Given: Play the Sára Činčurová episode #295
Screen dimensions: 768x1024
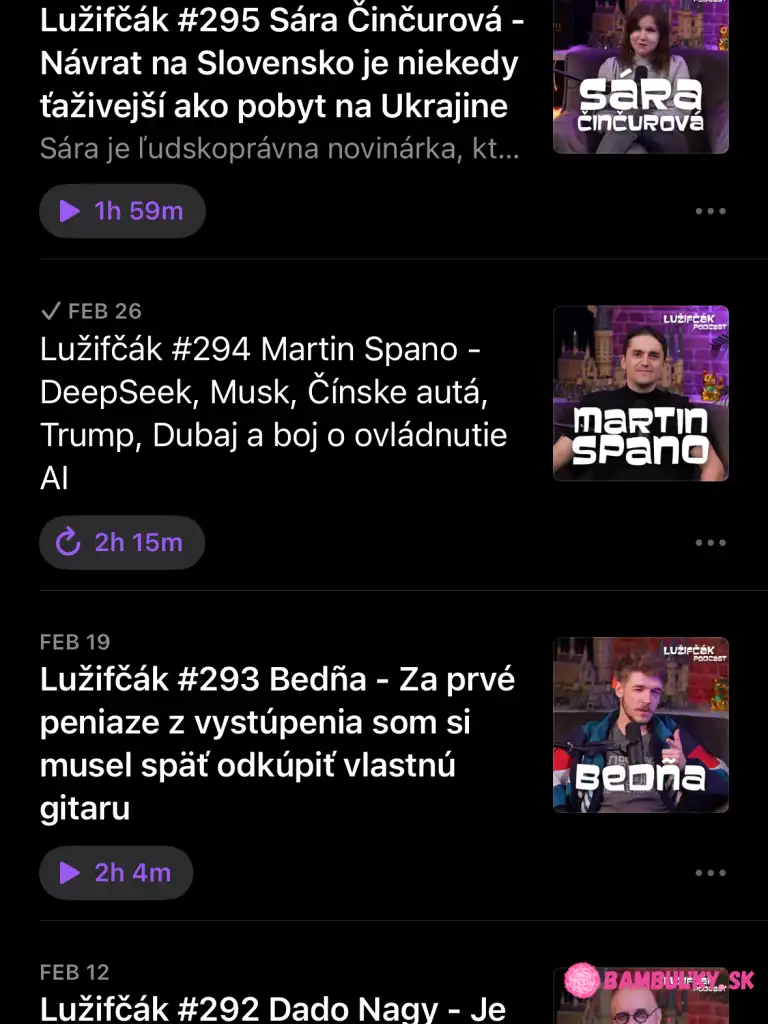Looking at the screenshot, I should tap(122, 211).
